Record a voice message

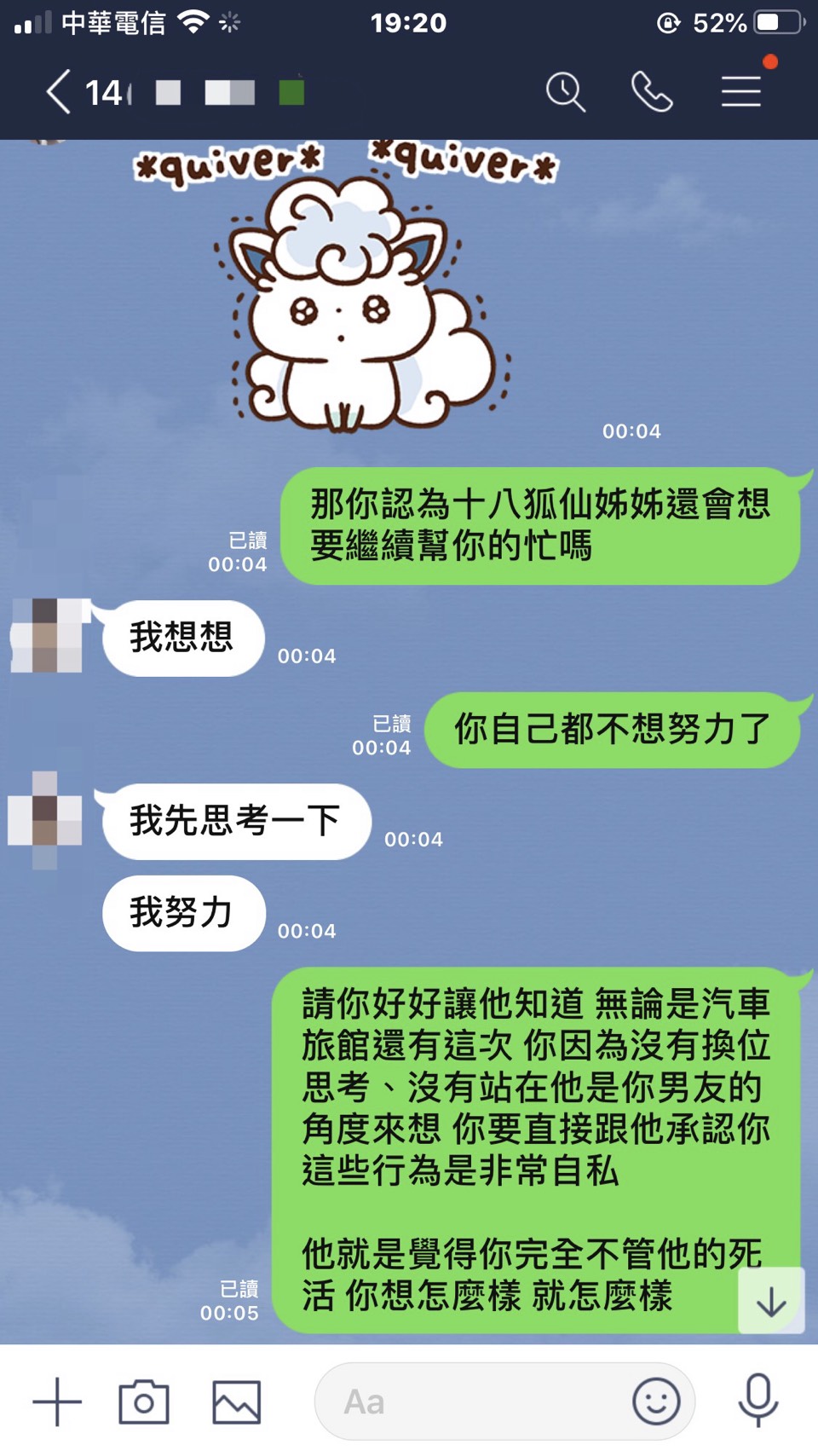pos(758,1401)
